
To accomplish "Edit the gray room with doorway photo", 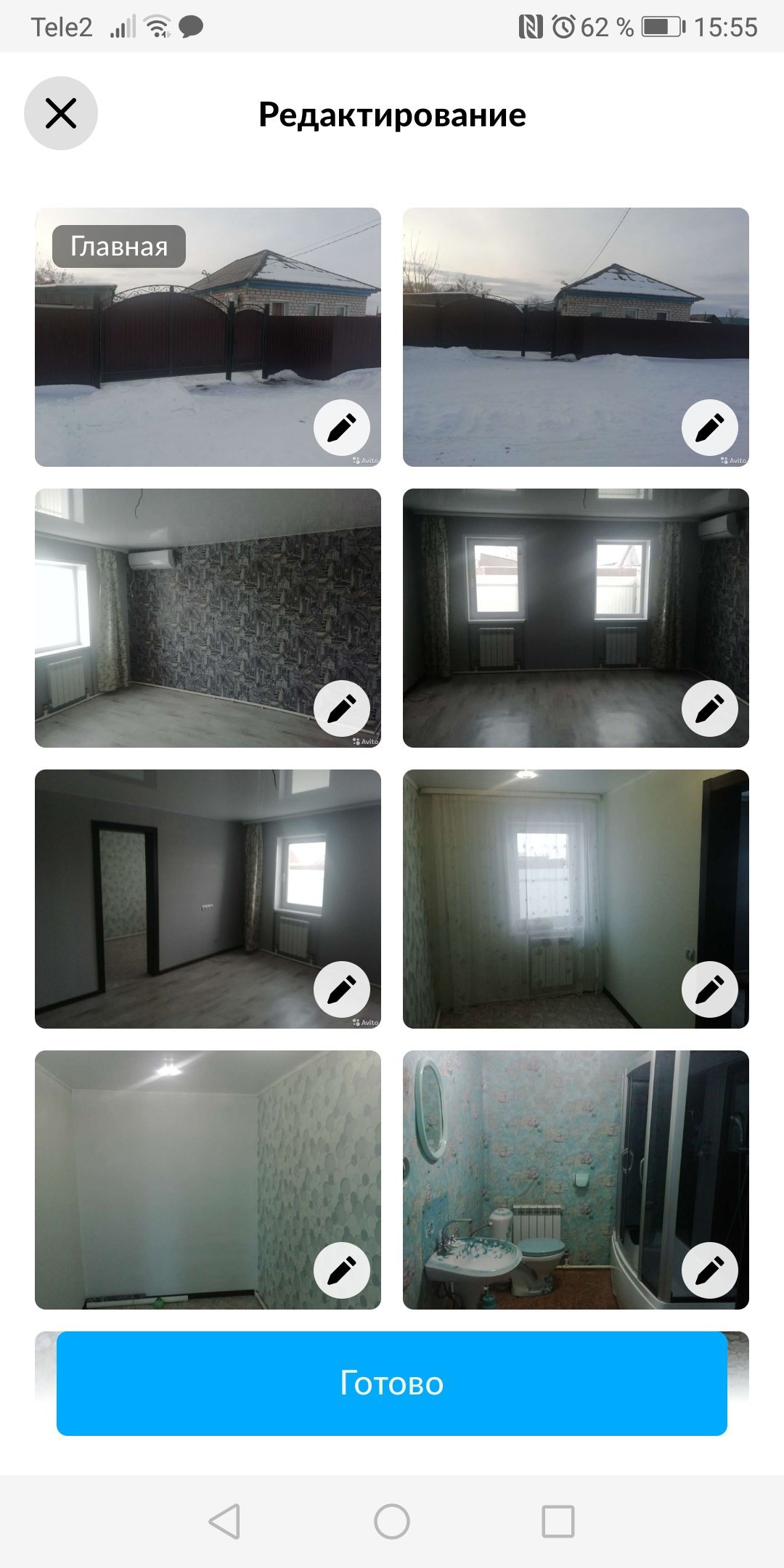I will pyautogui.click(x=342, y=989).
